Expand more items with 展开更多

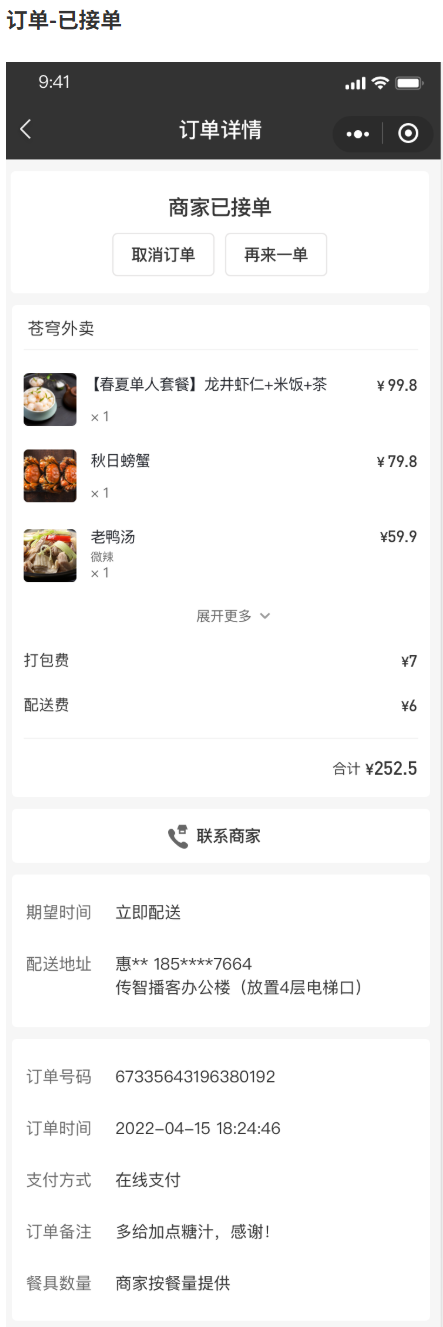233,616
